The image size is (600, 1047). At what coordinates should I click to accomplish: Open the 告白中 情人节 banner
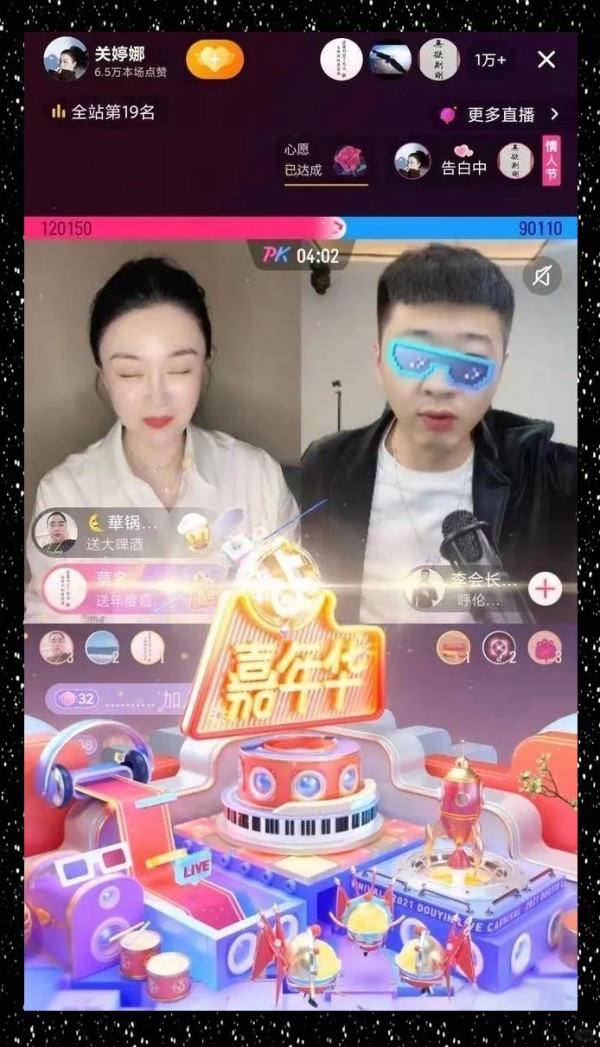click(x=477, y=161)
